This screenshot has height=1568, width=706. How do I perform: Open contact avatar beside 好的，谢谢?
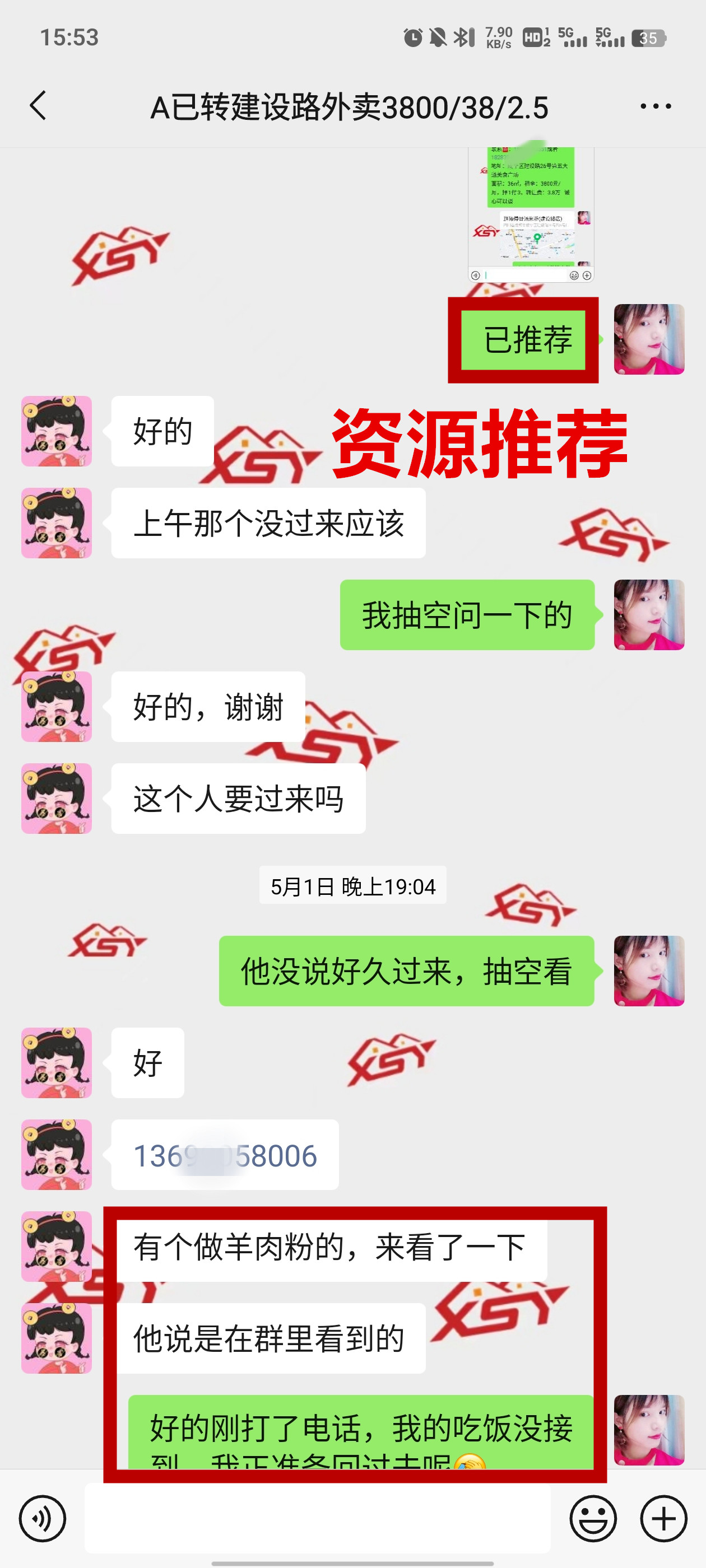coord(57,707)
